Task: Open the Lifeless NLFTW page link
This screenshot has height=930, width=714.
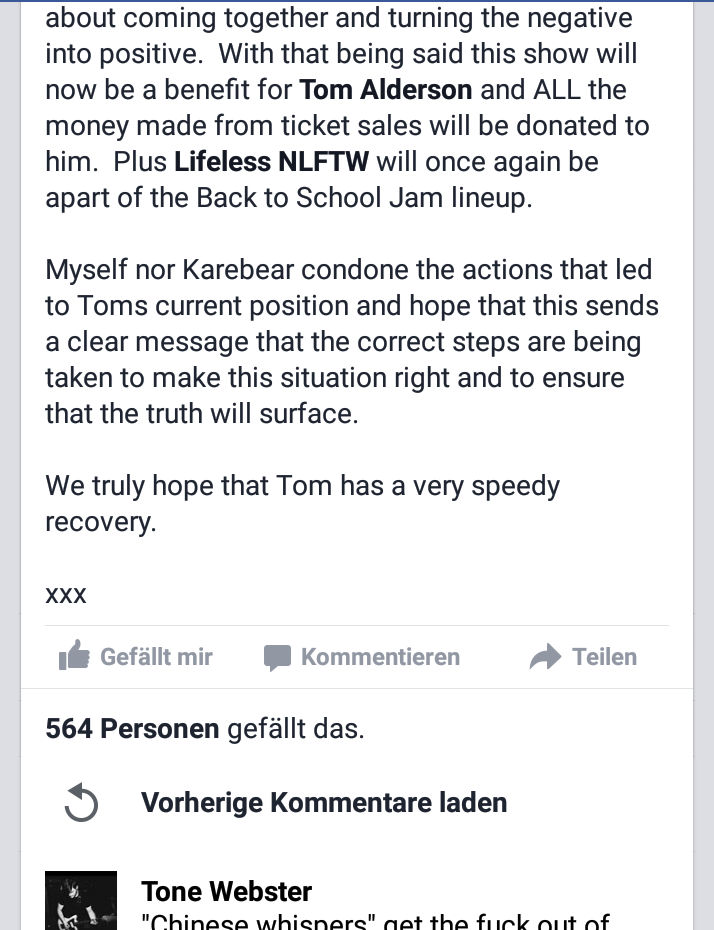Action: [271, 161]
